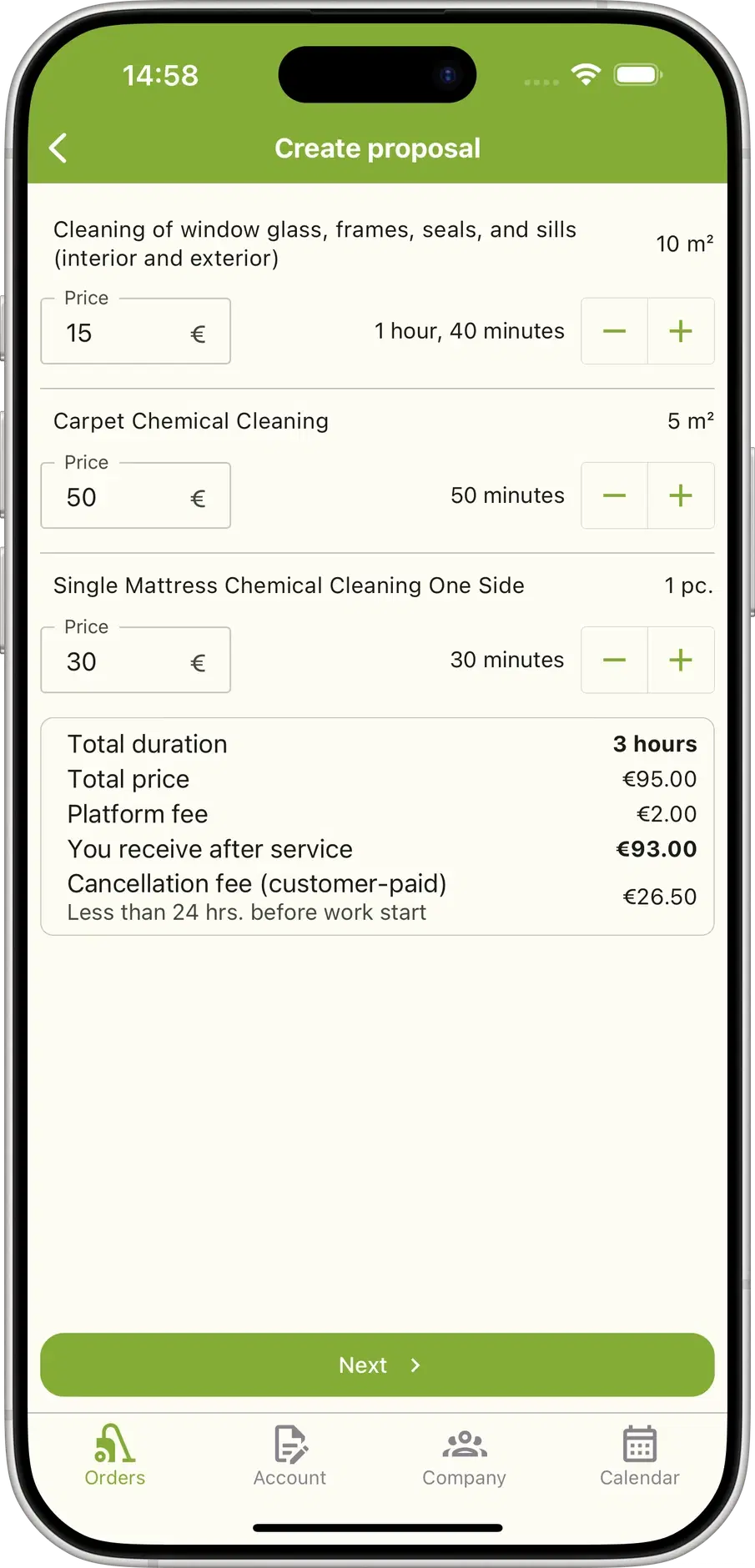Decrease Single Mattress cleaning duration

614,660
